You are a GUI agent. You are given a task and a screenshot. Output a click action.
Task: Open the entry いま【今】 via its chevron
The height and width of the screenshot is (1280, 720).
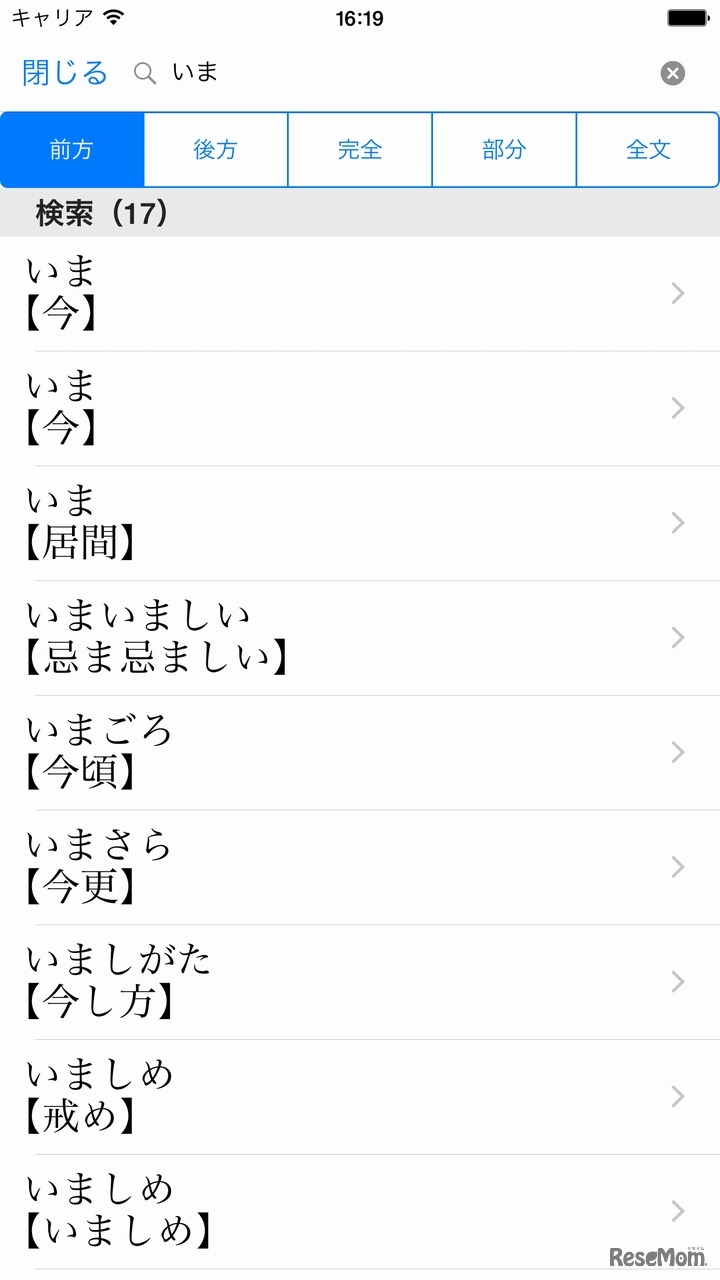tap(677, 294)
